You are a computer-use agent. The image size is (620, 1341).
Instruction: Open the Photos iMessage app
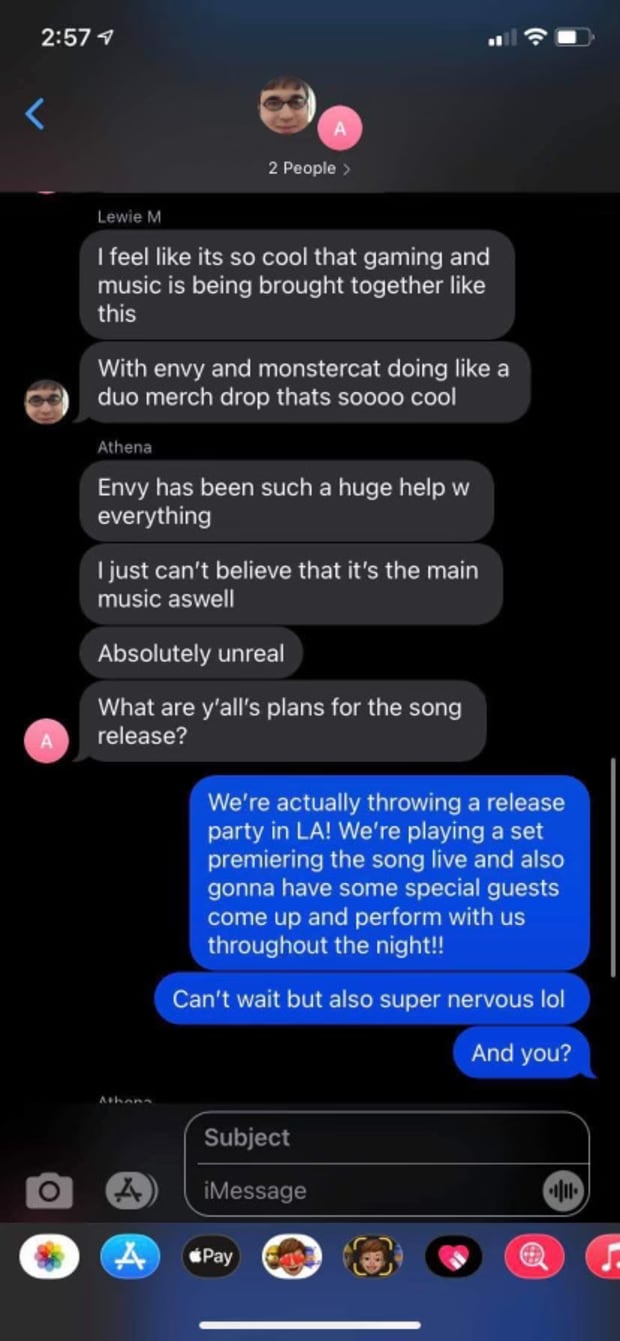pyautogui.click(x=49, y=1258)
